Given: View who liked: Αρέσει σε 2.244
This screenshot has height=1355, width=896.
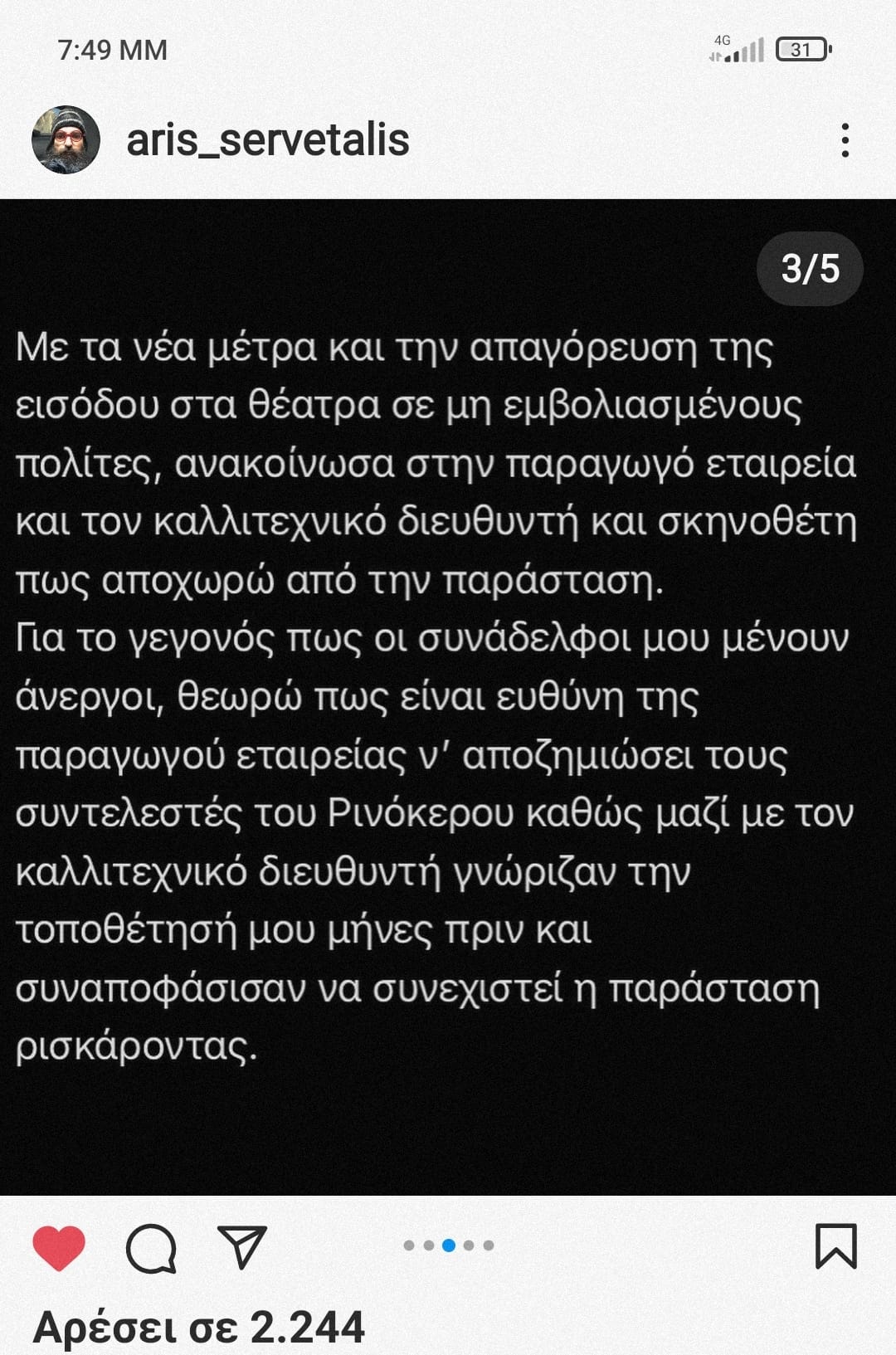Looking at the screenshot, I should 199,1327.
